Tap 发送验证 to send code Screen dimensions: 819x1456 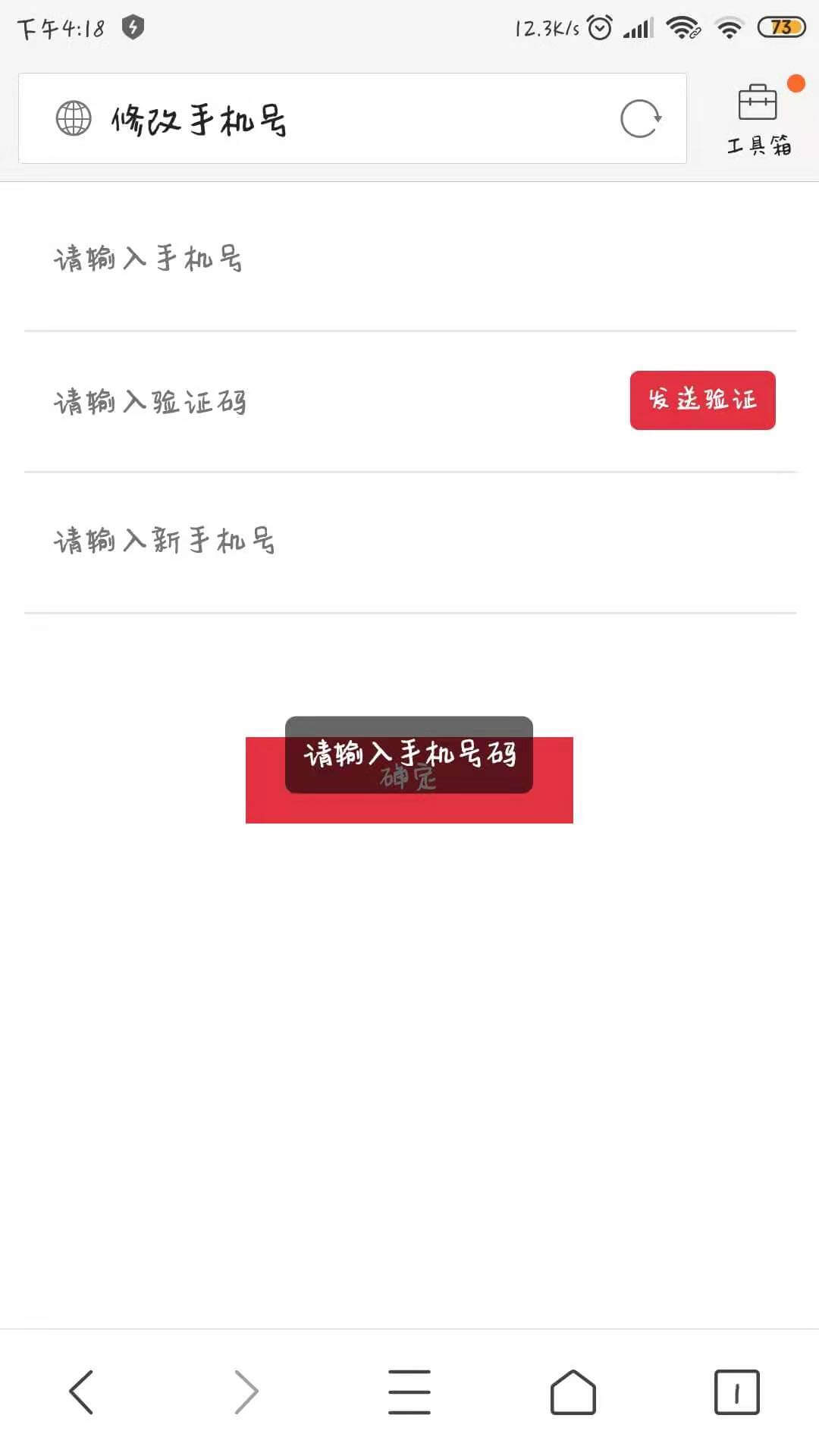coord(703,400)
